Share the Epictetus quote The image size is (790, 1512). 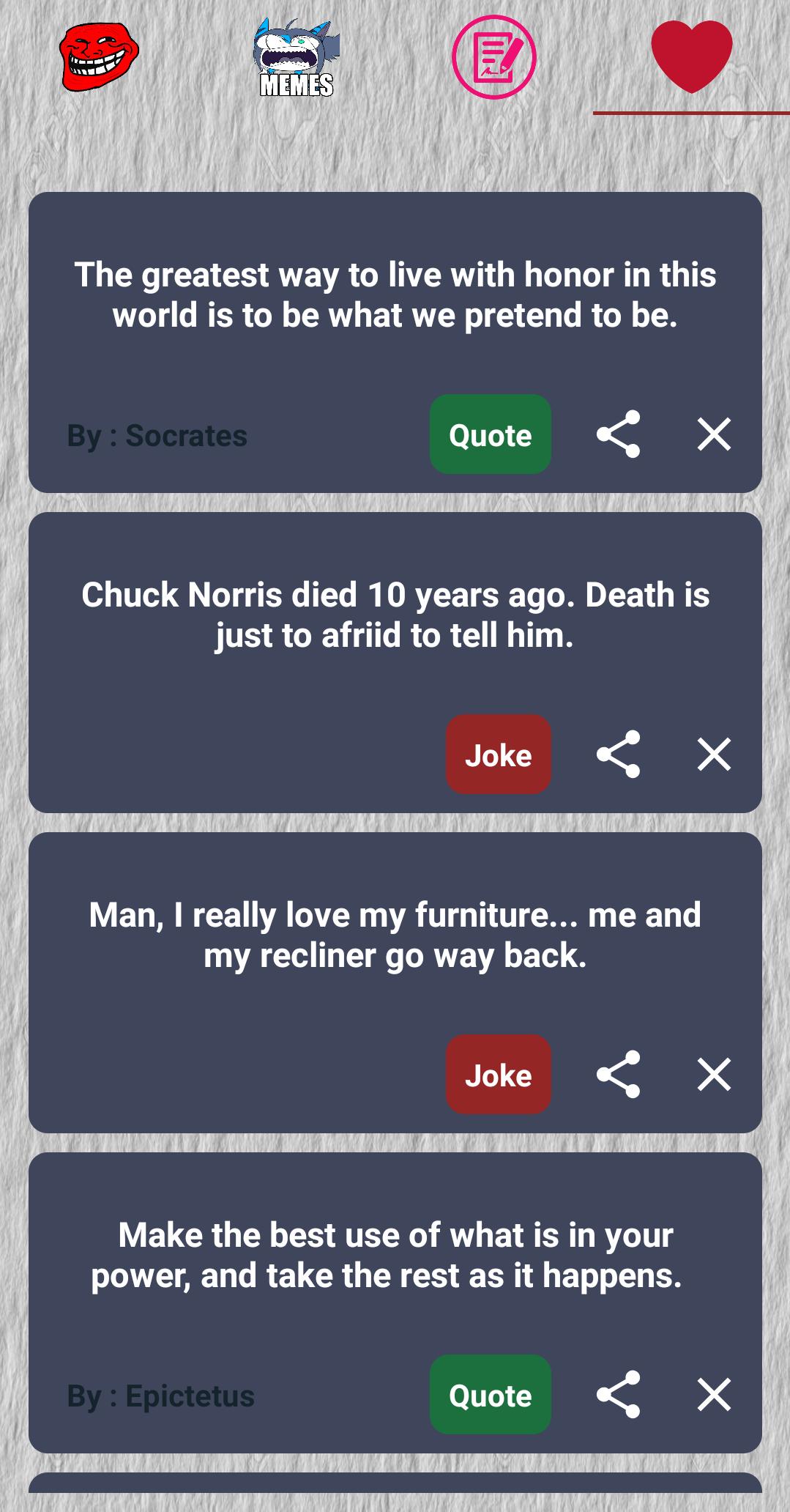(x=619, y=1395)
